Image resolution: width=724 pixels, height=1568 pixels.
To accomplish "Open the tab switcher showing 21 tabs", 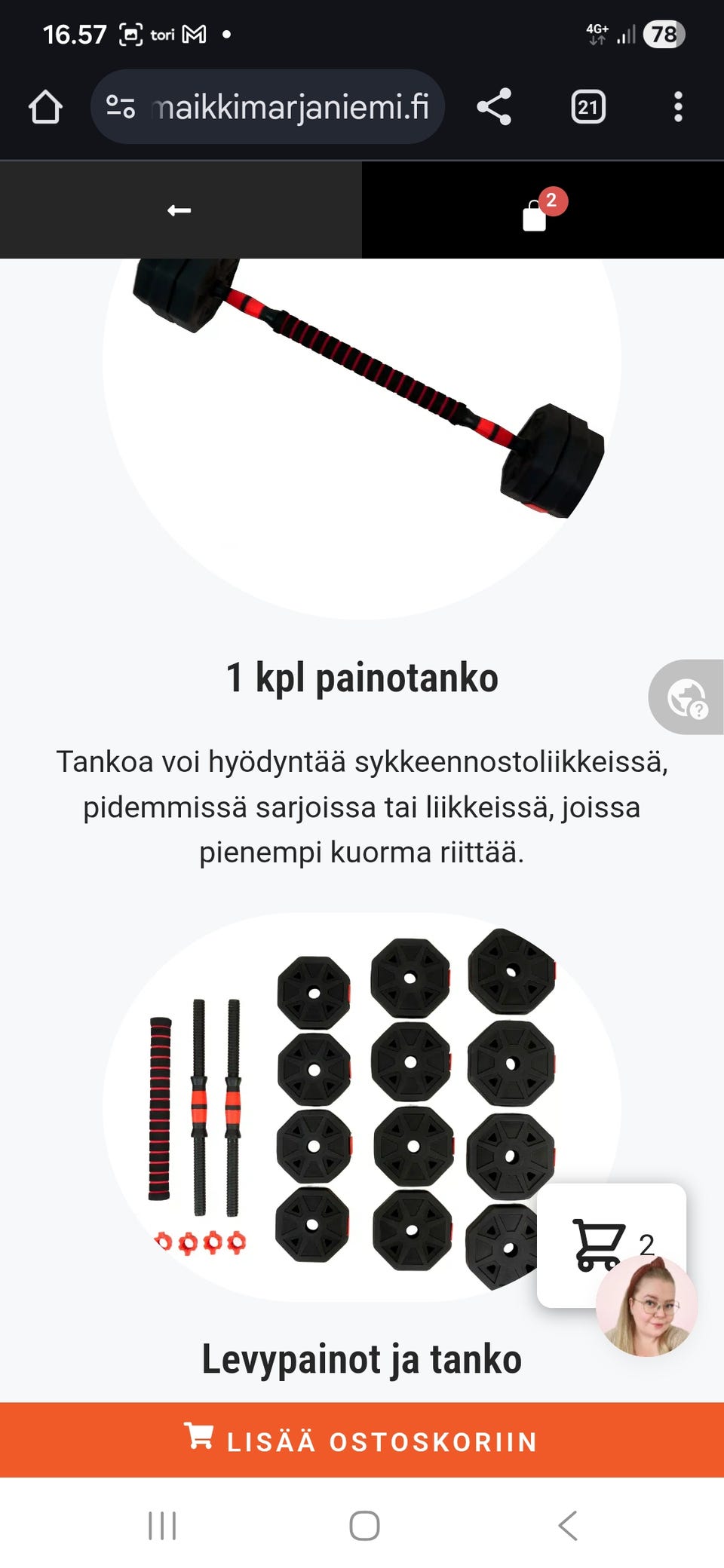I will (588, 107).
